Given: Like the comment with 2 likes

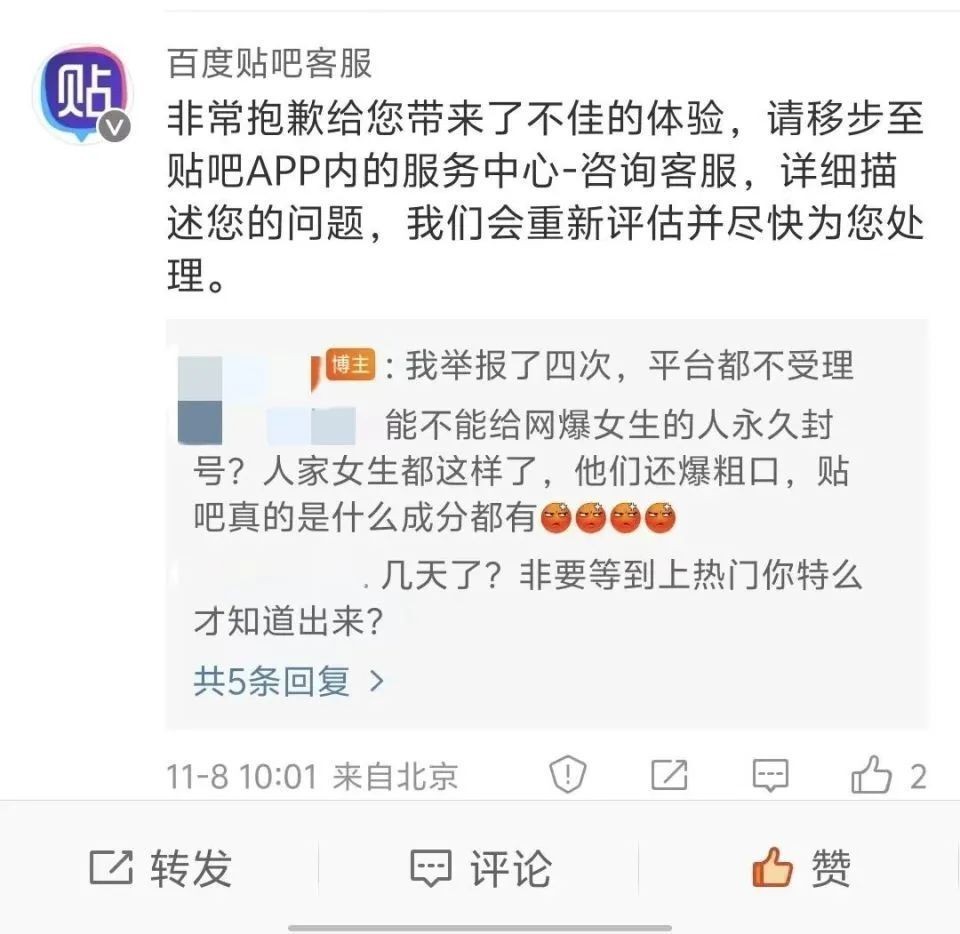Looking at the screenshot, I should coord(872,775).
